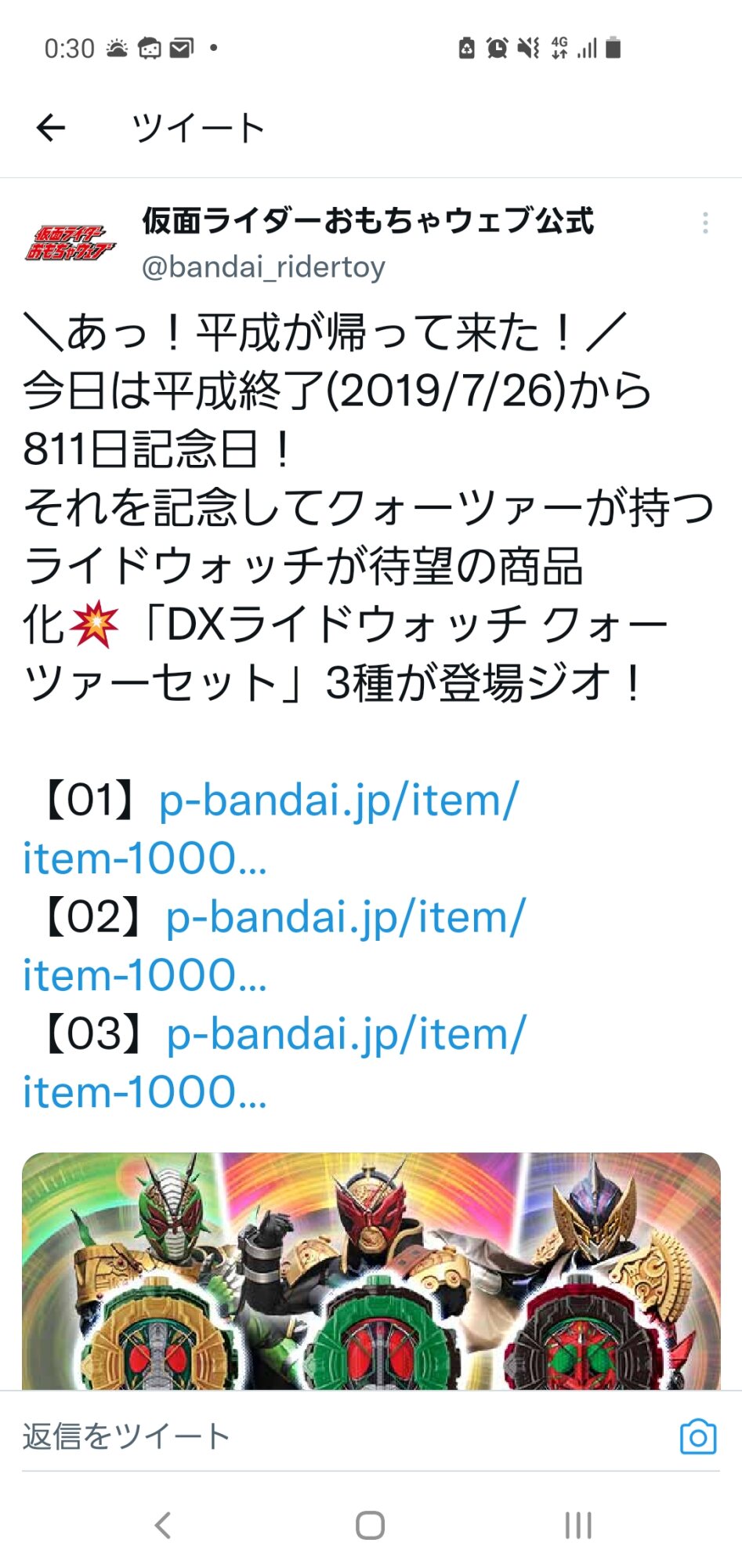This screenshot has width=742, height=1568.
Task: Open the tweet's three-dot overflow menu
Action: tap(705, 223)
